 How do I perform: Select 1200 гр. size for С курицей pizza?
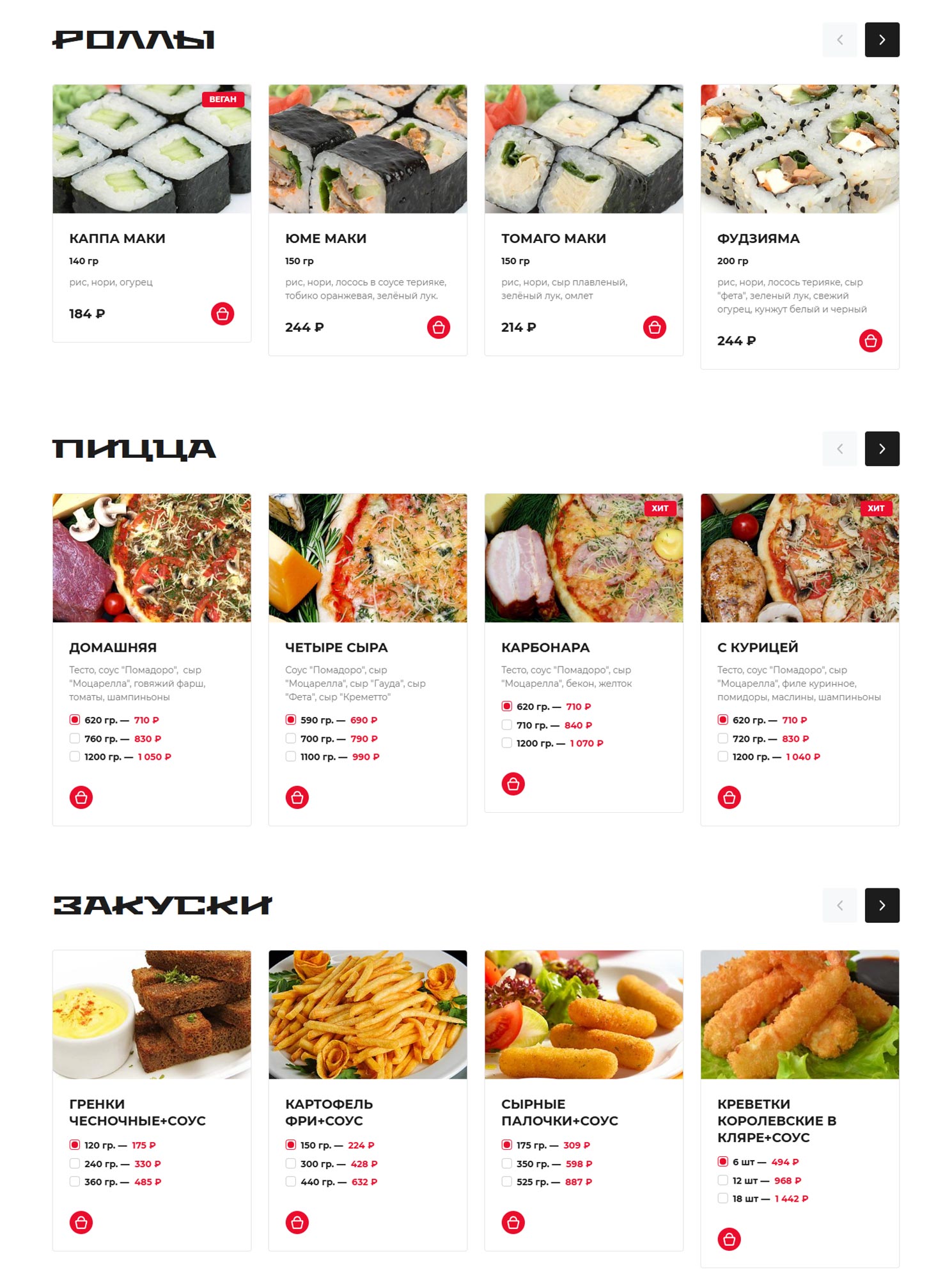723,757
